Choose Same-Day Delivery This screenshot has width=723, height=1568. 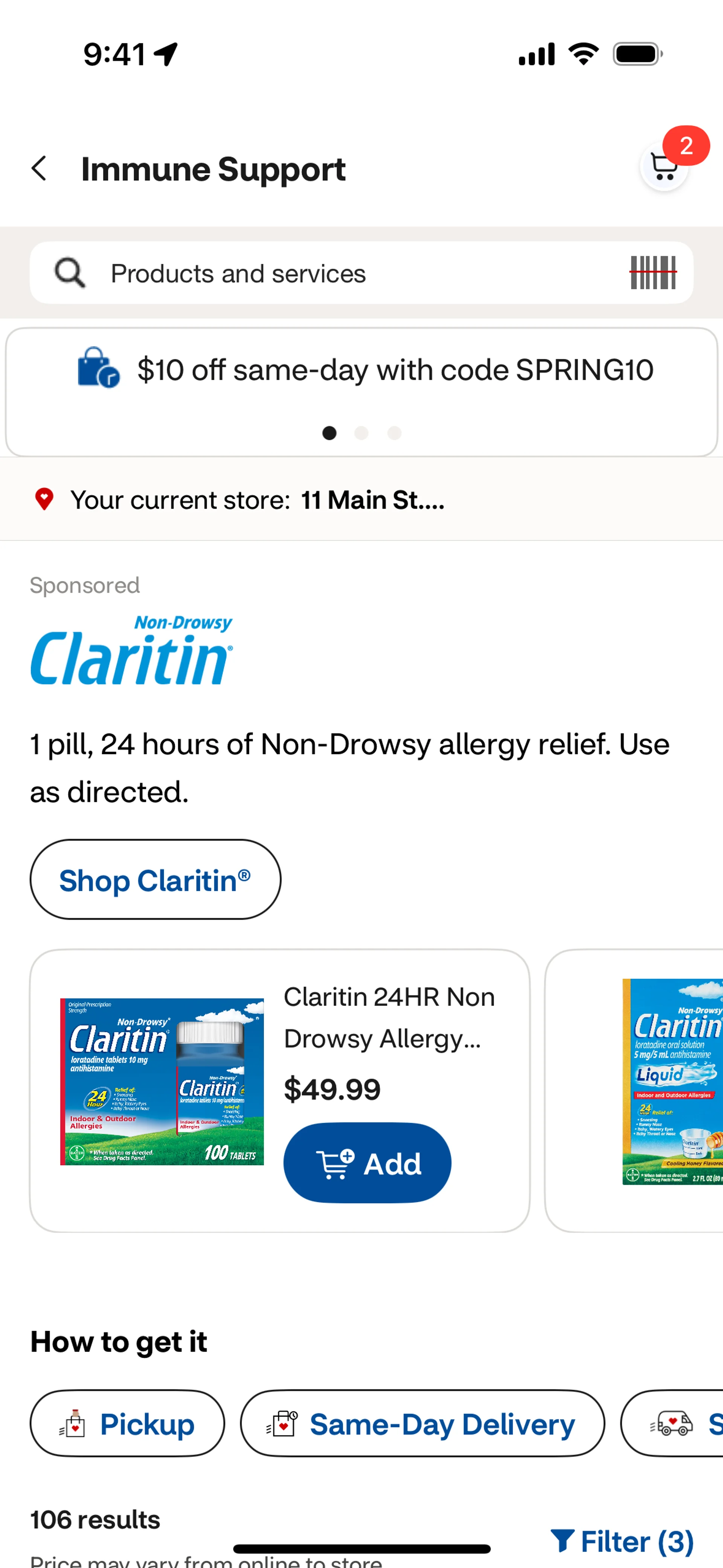(x=423, y=1424)
